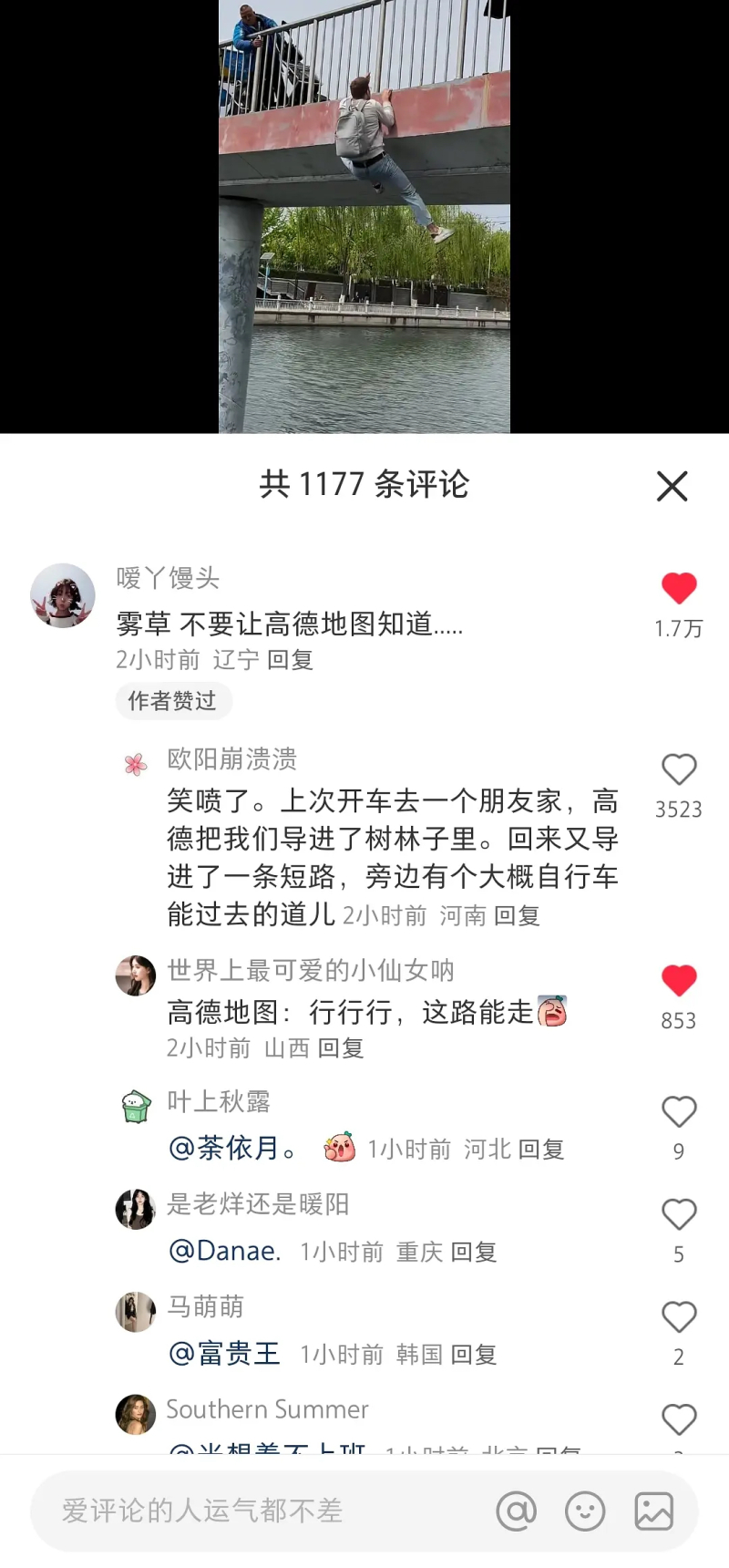The width and height of the screenshot is (729, 1568).
Task: Like 马萌萌's comment
Action: 679,1317
